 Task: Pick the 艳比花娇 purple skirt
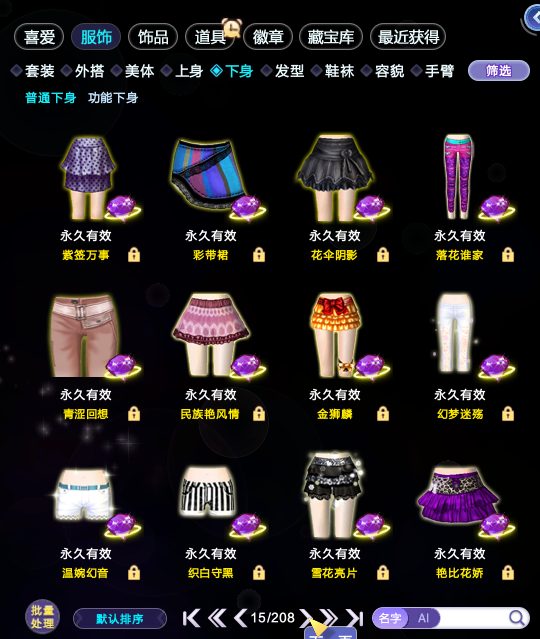click(460, 499)
